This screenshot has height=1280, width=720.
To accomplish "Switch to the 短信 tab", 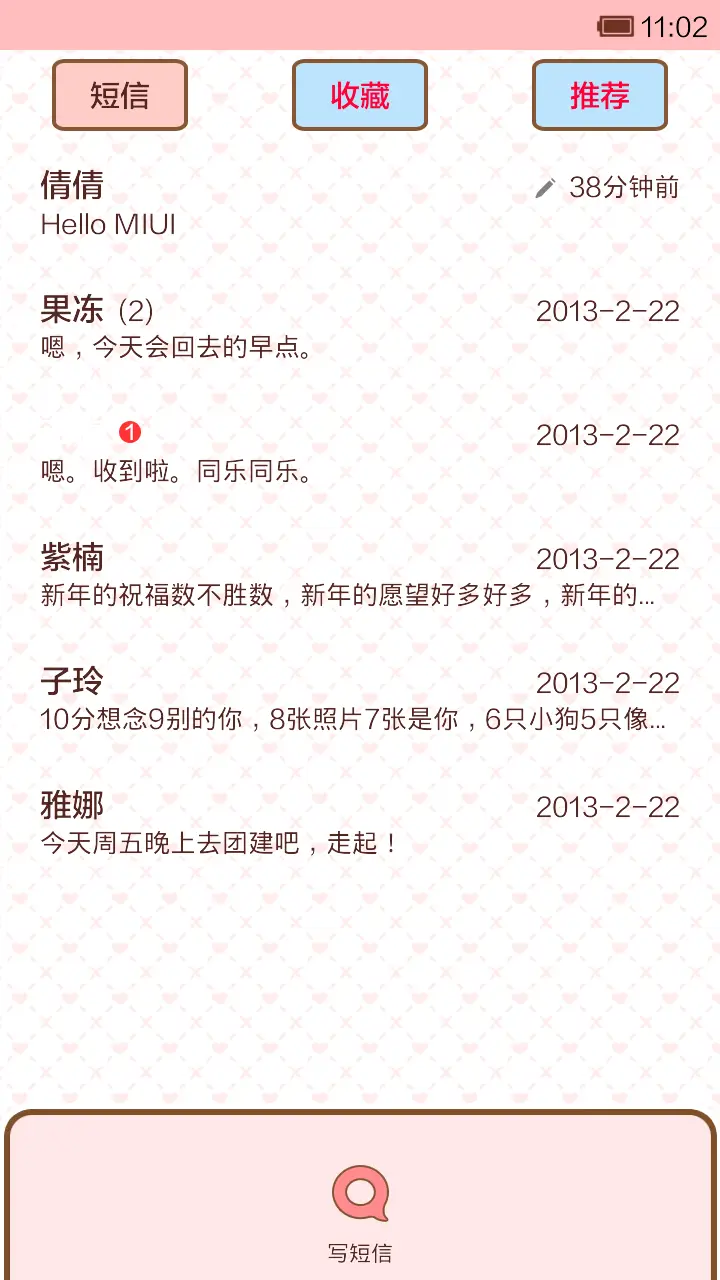I will coord(120,95).
